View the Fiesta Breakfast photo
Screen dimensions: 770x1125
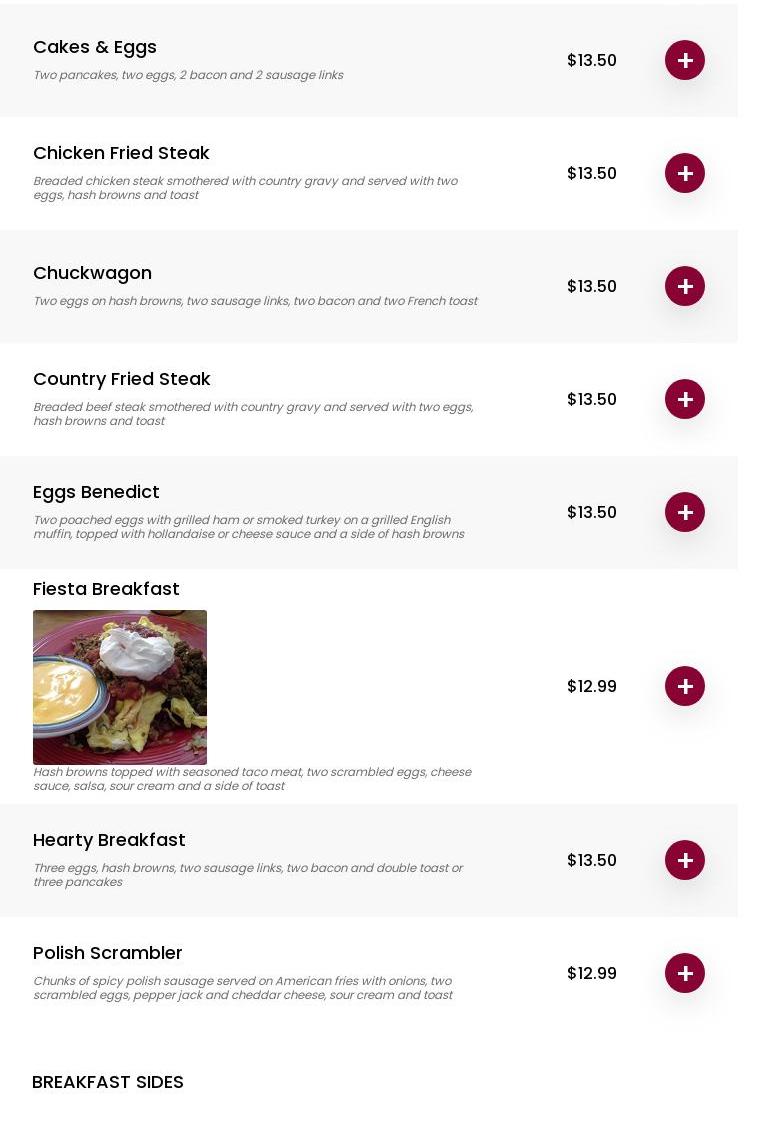pyautogui.click(x=120, y=687)
